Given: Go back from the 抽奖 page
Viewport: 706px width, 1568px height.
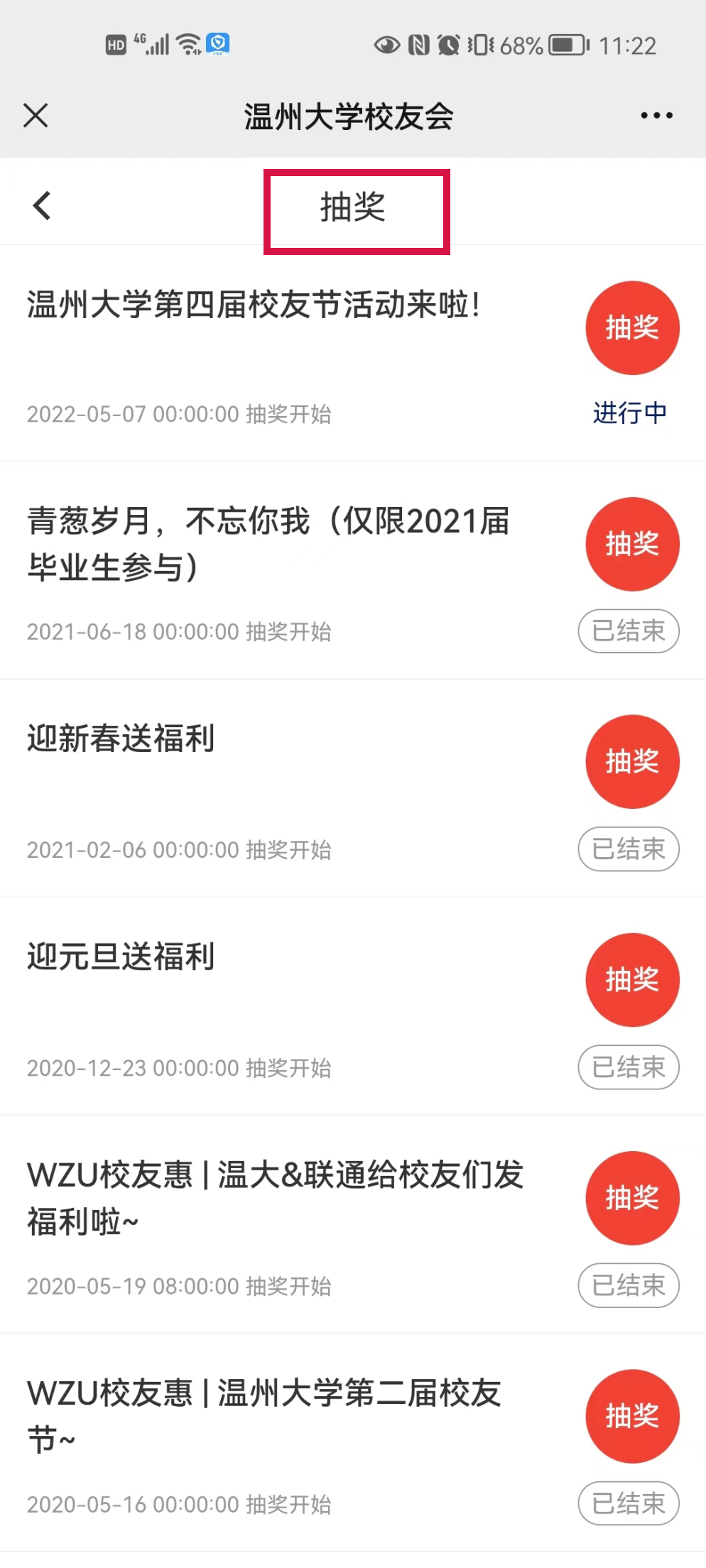Looking at the screenshot, I should point(43,206).
